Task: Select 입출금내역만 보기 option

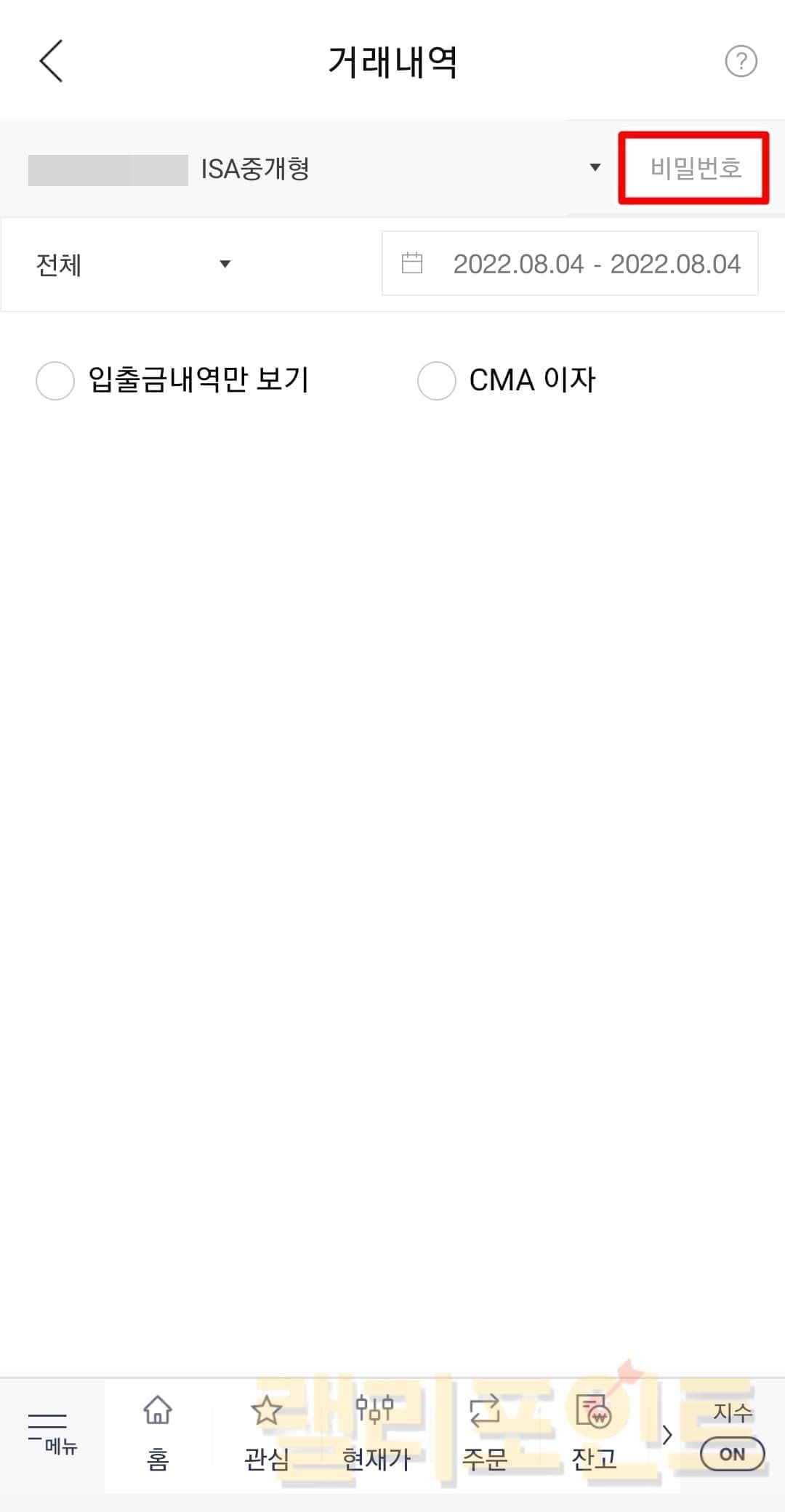Action: coord(55,380)
